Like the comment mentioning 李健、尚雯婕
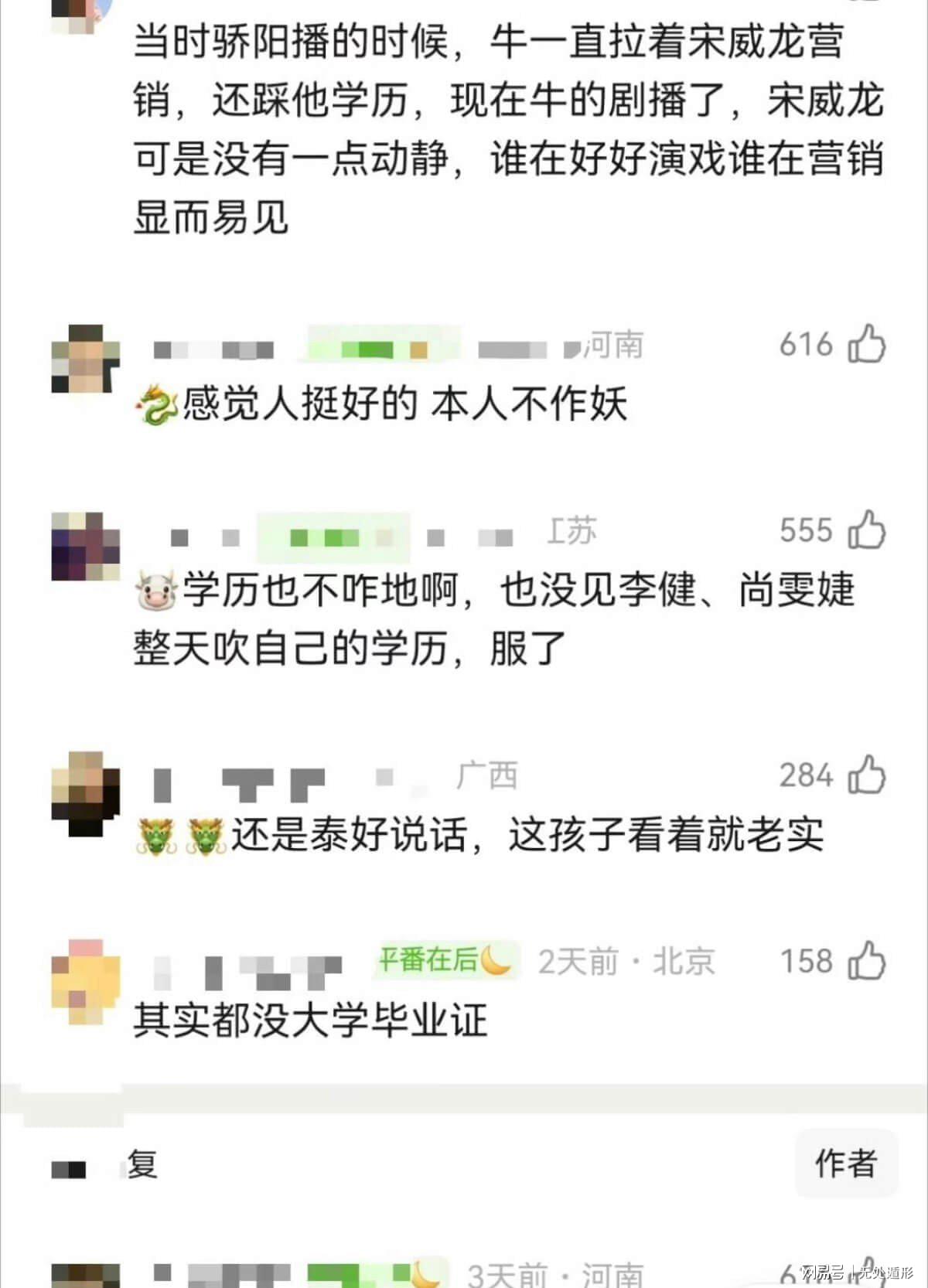This screenshot has height=1288, width=928. 867,530
